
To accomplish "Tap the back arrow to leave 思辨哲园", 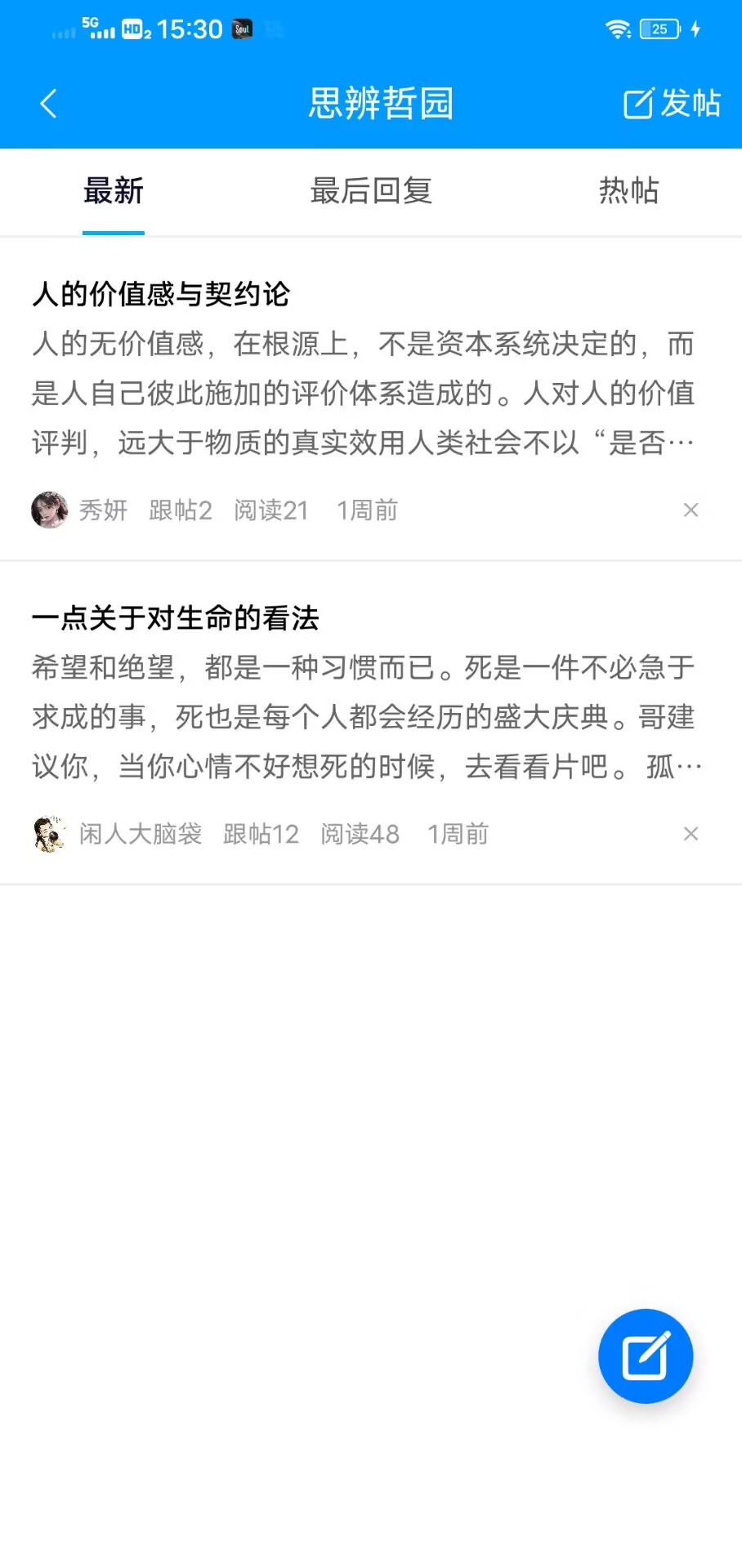I will [48, 104].
